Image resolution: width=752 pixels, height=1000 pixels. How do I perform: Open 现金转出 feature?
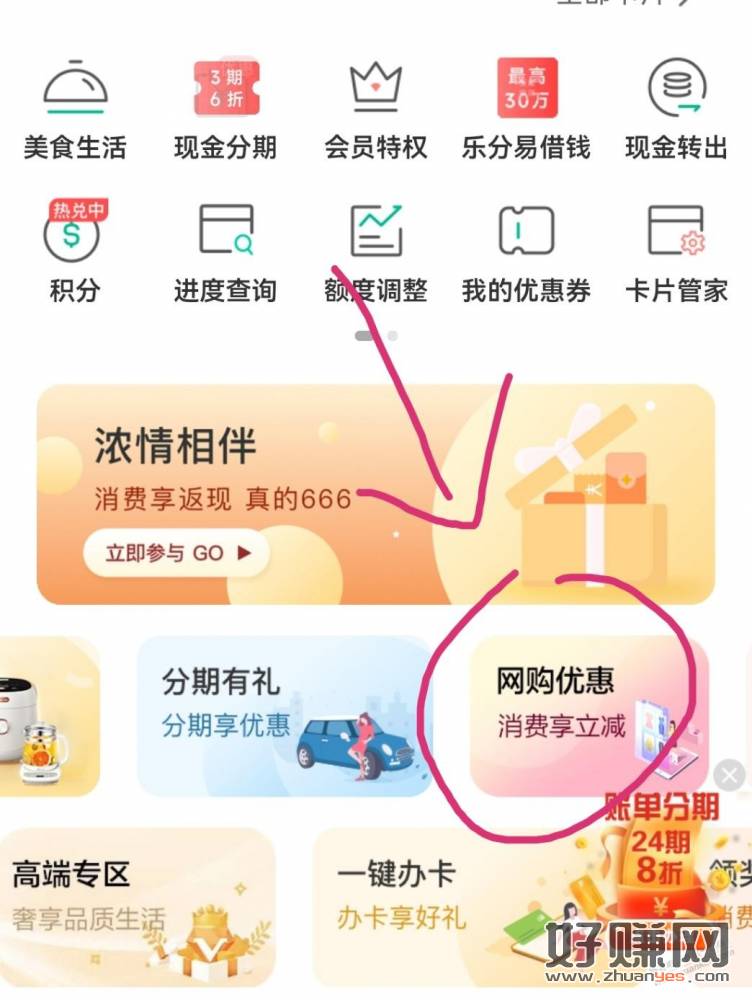click(x=677, y=110)
